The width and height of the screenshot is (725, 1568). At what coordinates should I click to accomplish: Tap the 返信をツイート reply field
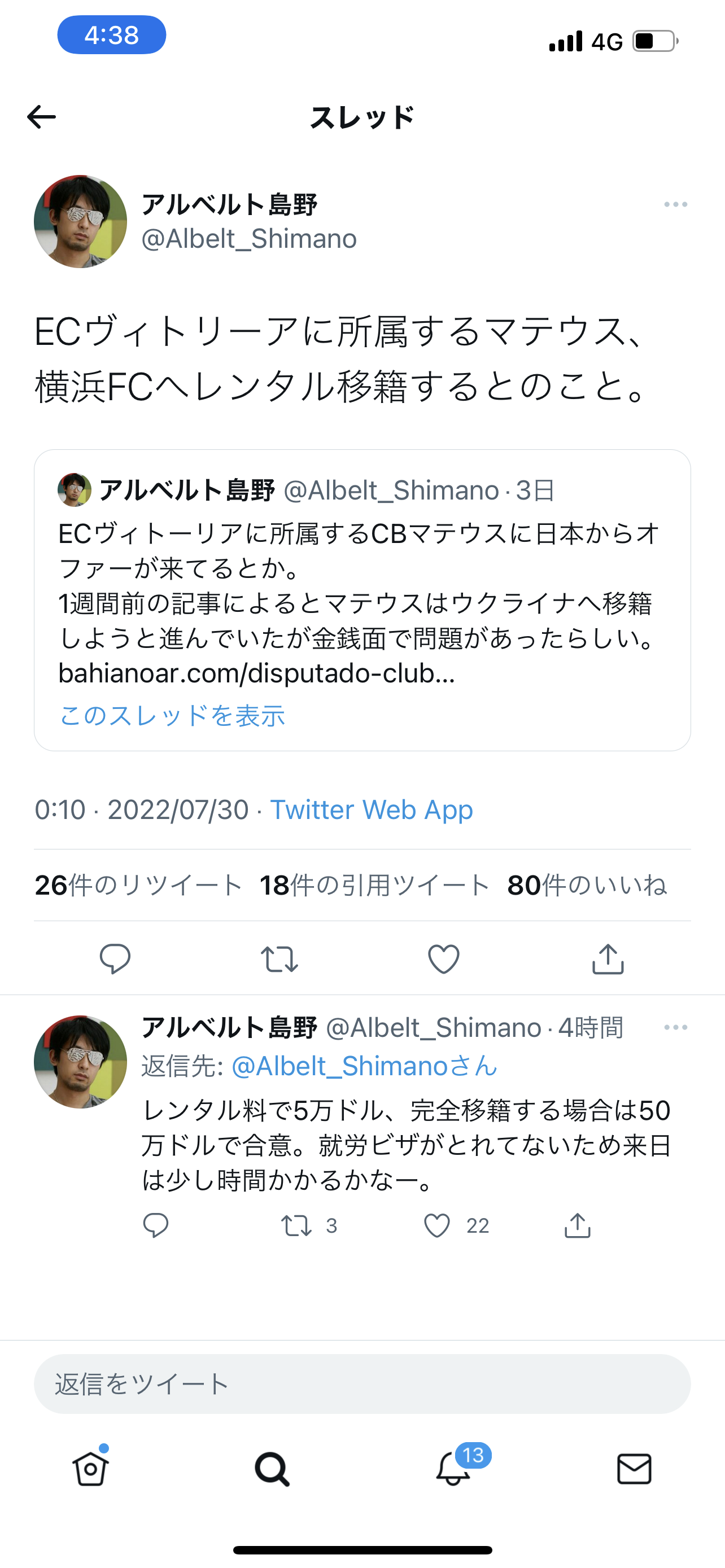coord(361,1384)
